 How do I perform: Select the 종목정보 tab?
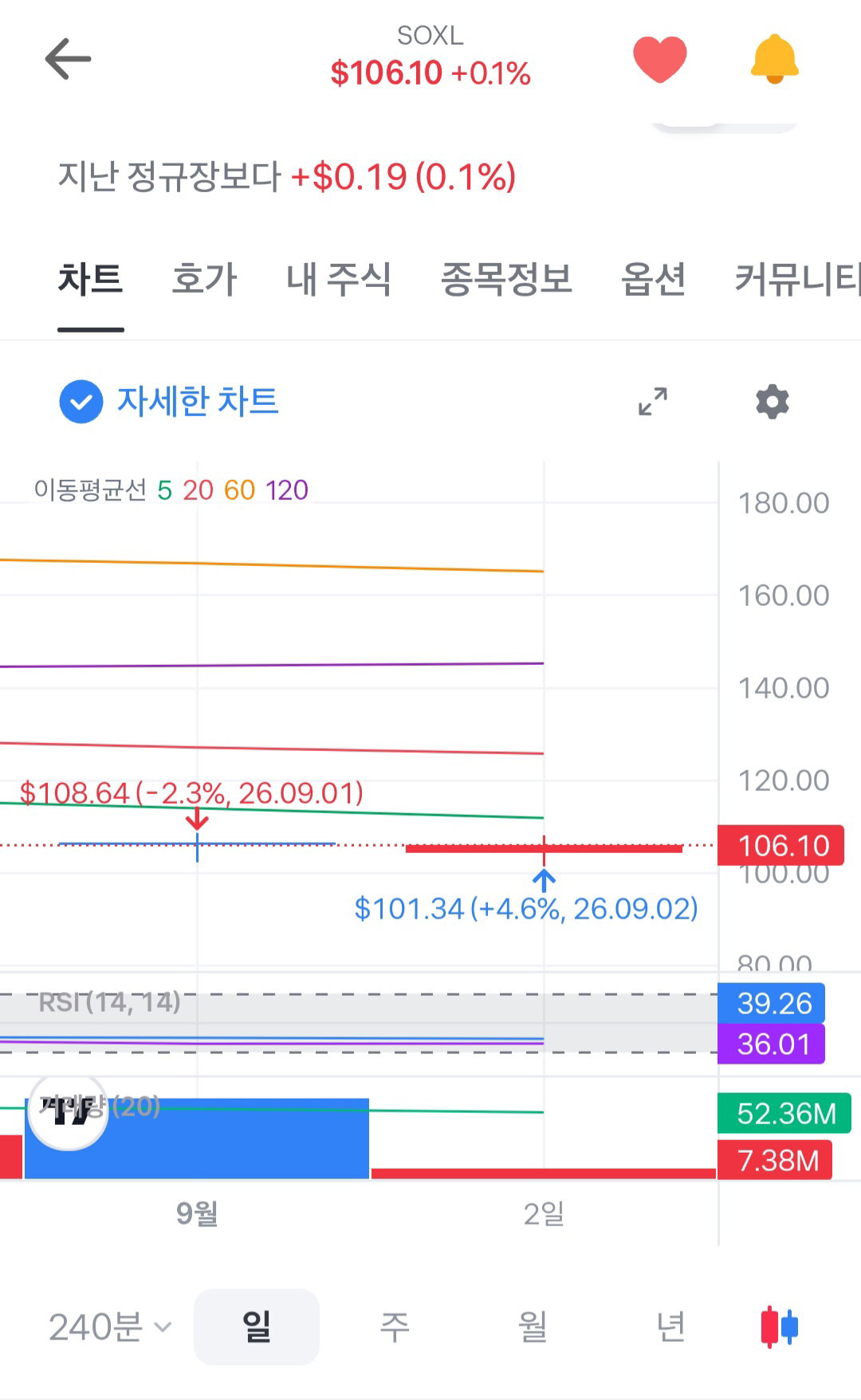click(x=506, y=279)
